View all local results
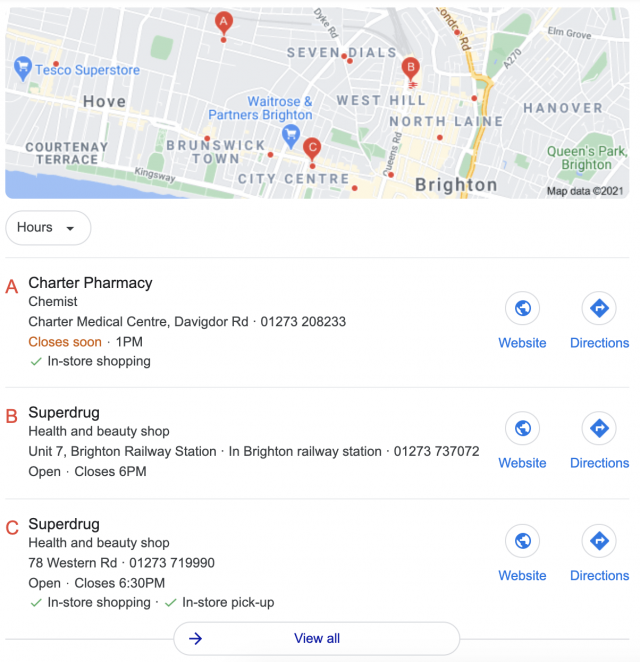This screenshot has width=640, height=662. pyautogui.click(x=316, y=638)
